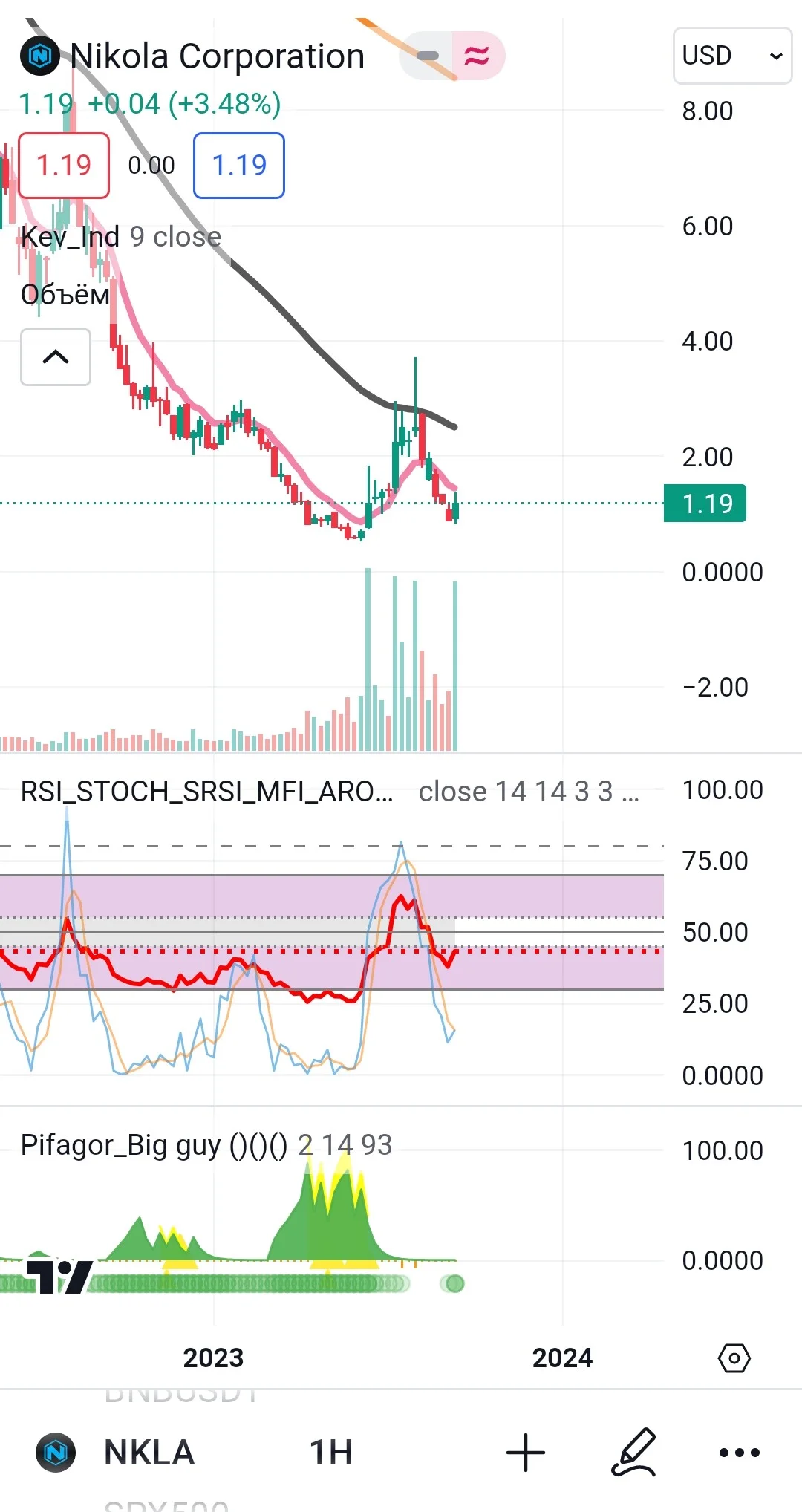Screen dimensions: 802x1512
Task: Change the 1H chart interval
Action: (x=331, y=1453)
